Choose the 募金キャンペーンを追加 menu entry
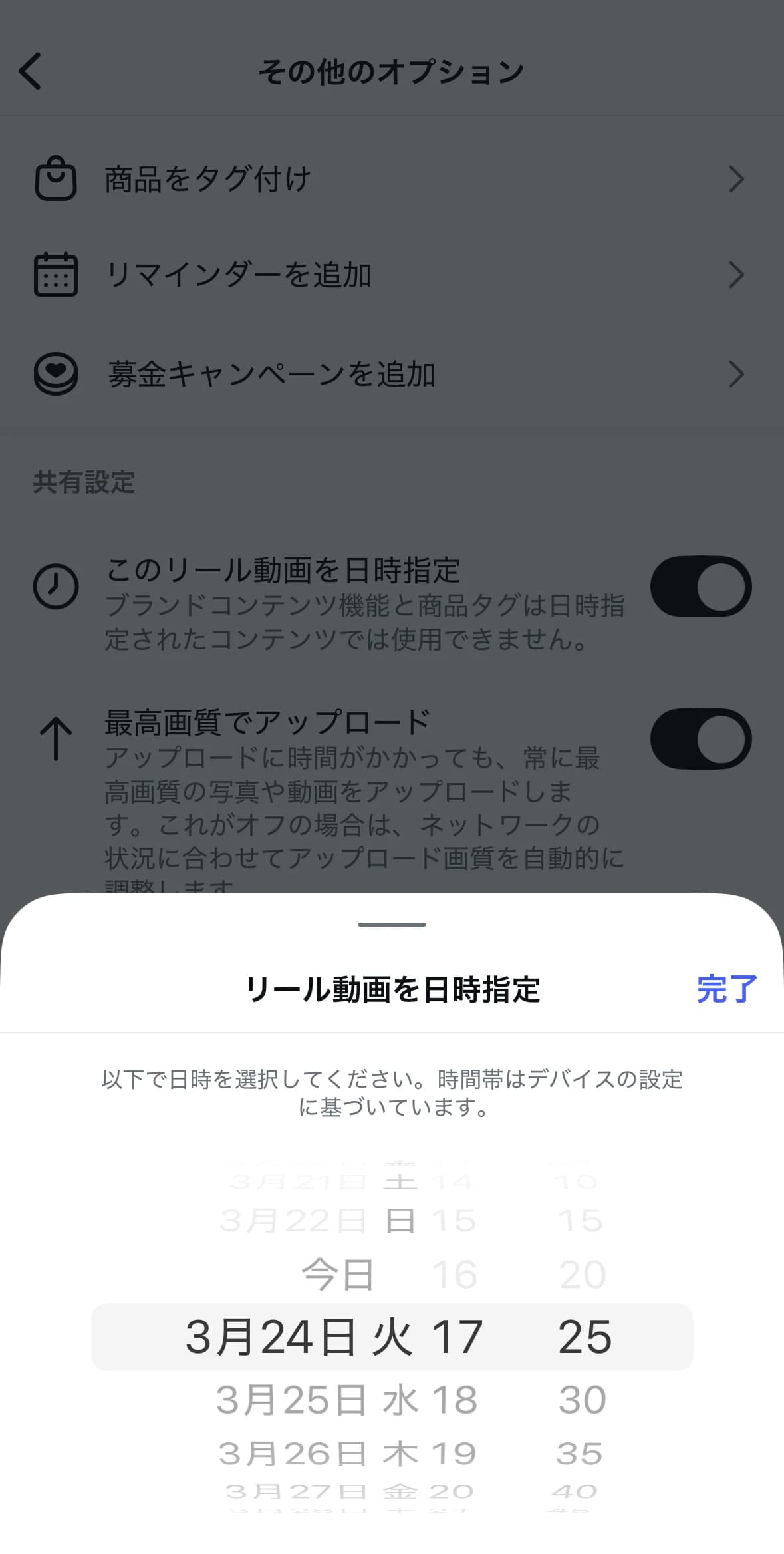 coord(269,374)
